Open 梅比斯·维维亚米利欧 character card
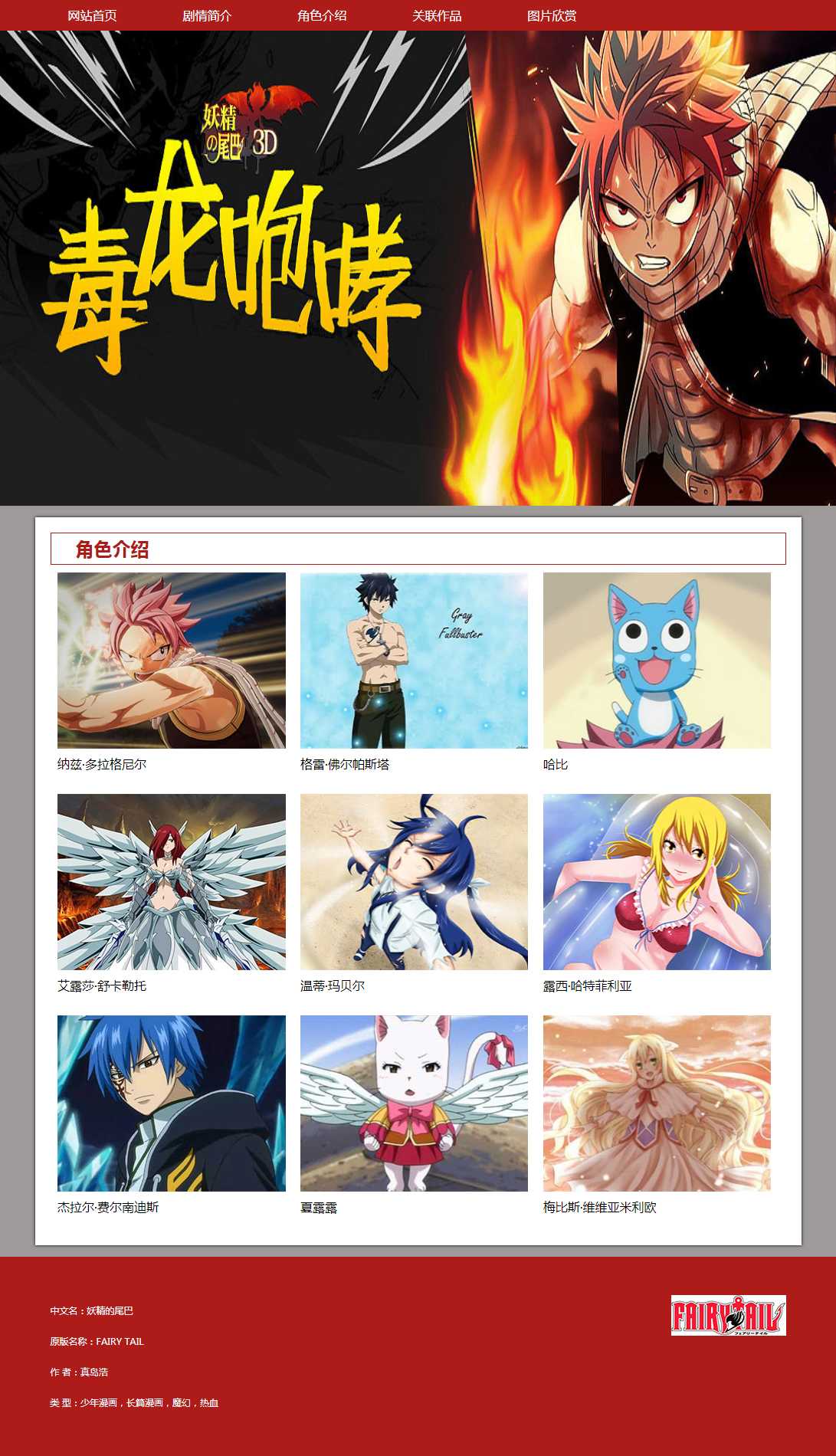Viewport: 836px width, 1456px height. [x=657, y=1103]
